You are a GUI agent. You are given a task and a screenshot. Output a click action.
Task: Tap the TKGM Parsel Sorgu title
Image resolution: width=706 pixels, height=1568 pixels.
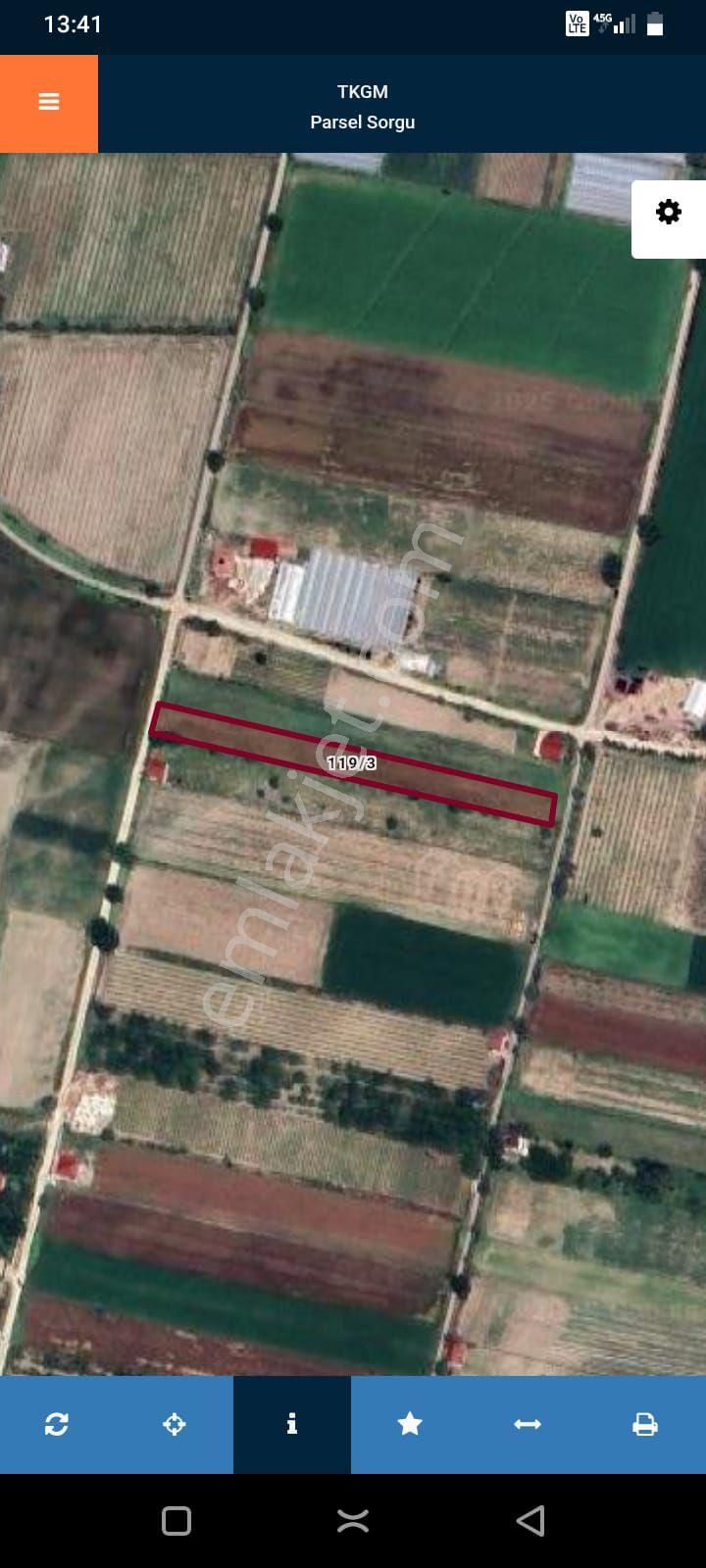pos(363,106)
